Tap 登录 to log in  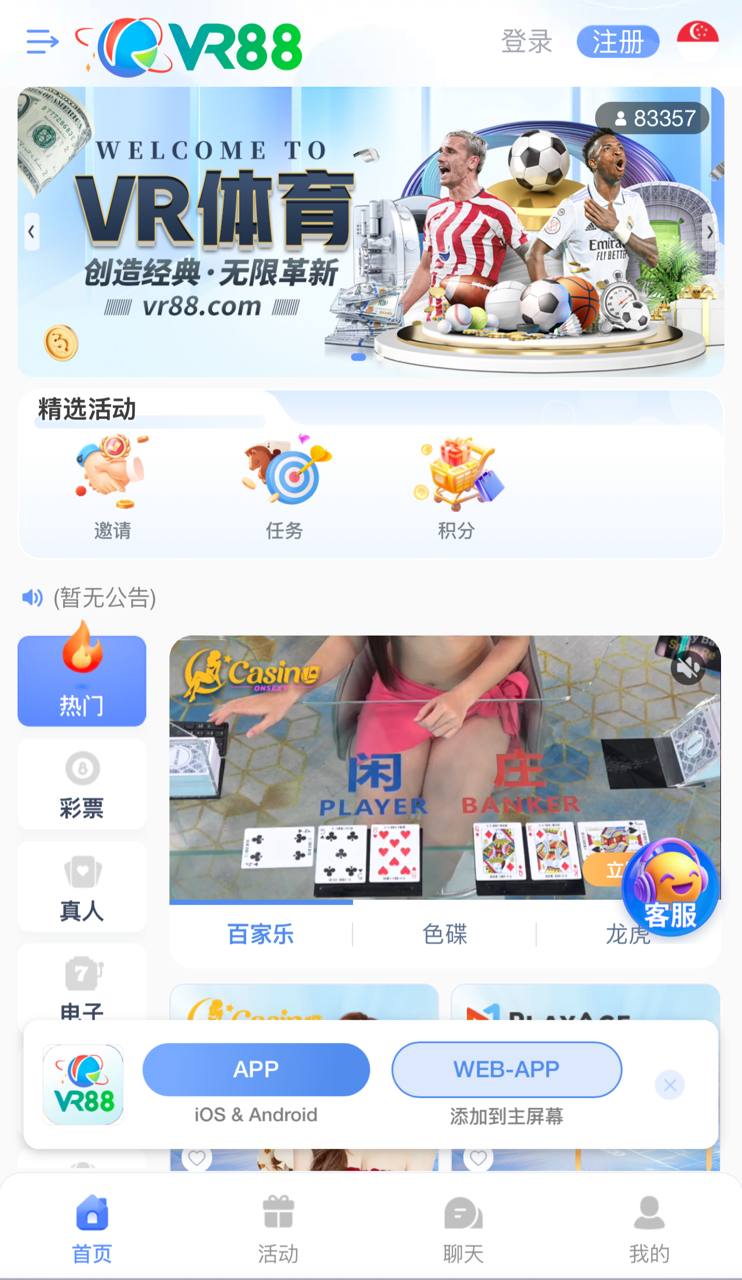point(526,42)
